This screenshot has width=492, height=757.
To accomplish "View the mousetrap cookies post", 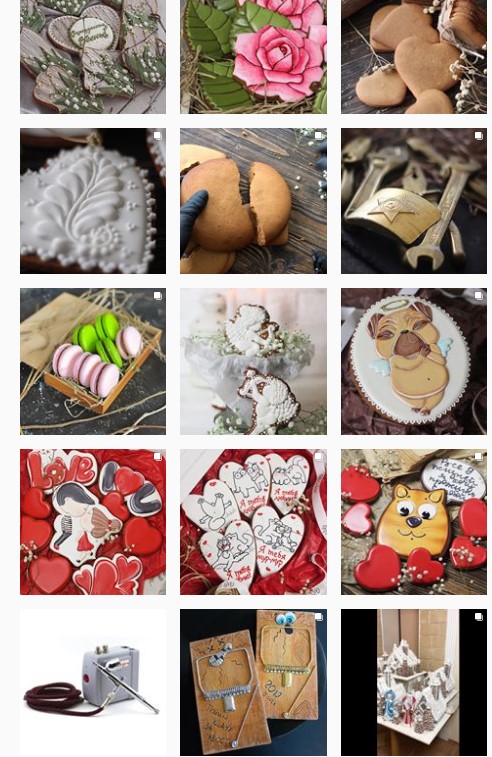I will [x=253, y=682].
